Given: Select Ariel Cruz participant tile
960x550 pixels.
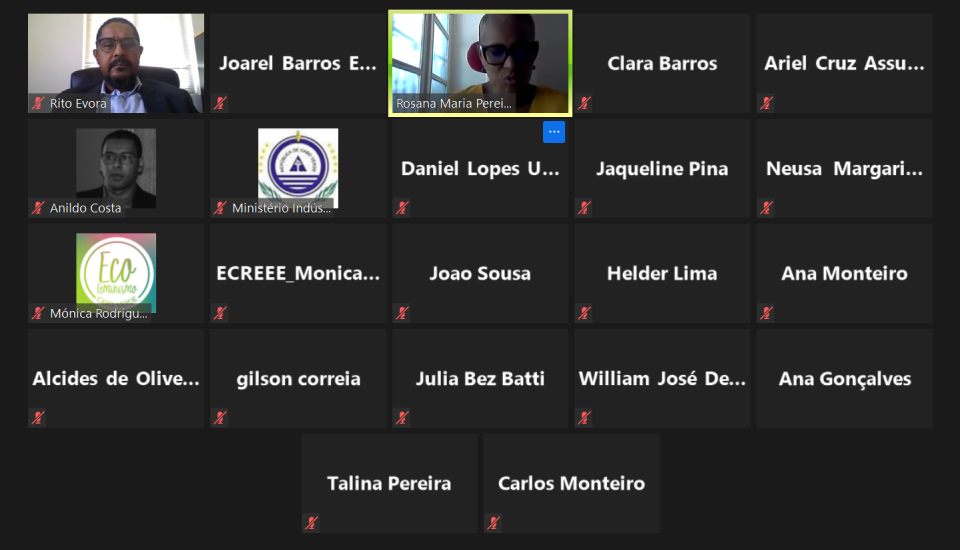Looking at the screenshot, I should 844,63.
